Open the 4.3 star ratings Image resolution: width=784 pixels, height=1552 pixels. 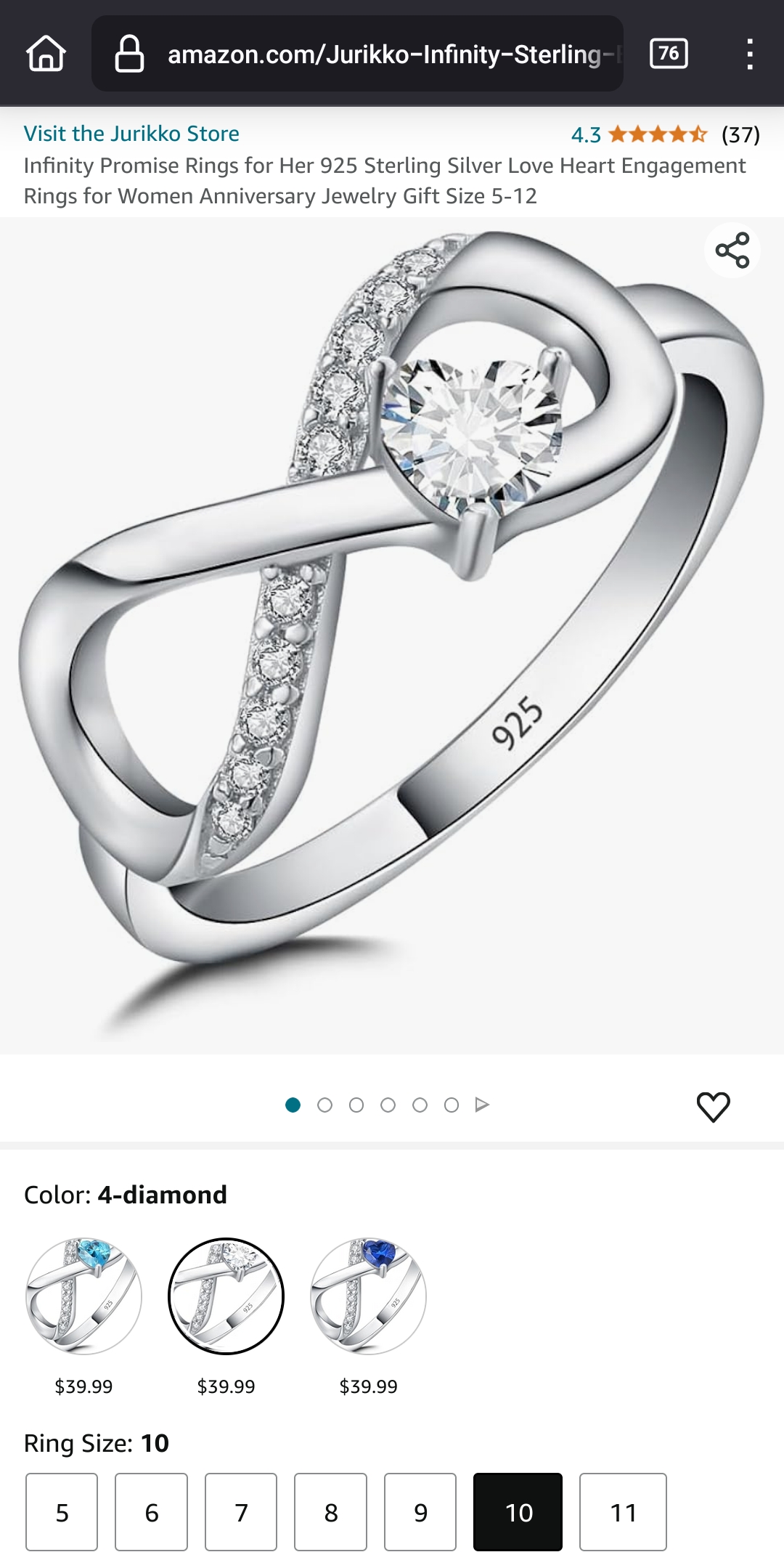(x=665, y=134)
